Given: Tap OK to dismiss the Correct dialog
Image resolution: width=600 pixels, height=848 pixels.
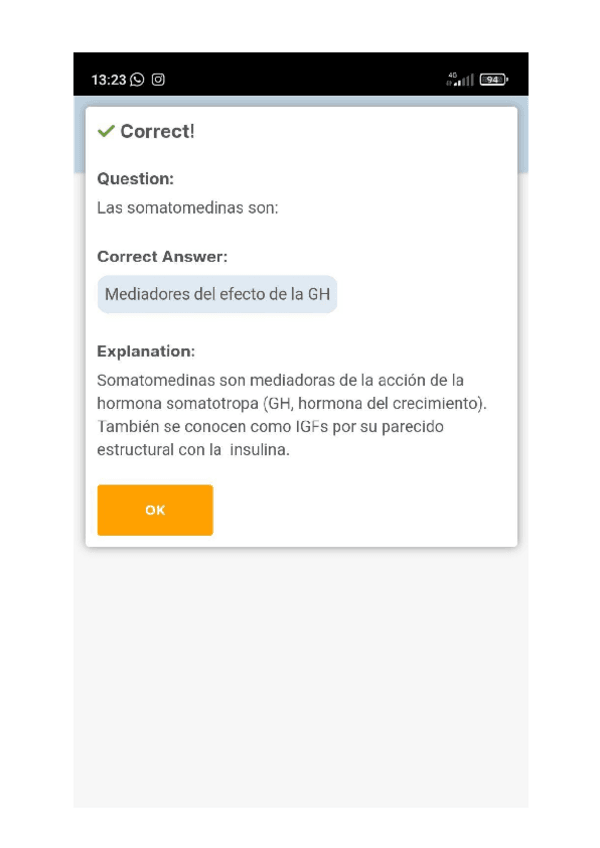Looking at the screenshot, I should (x=155, y=510).
